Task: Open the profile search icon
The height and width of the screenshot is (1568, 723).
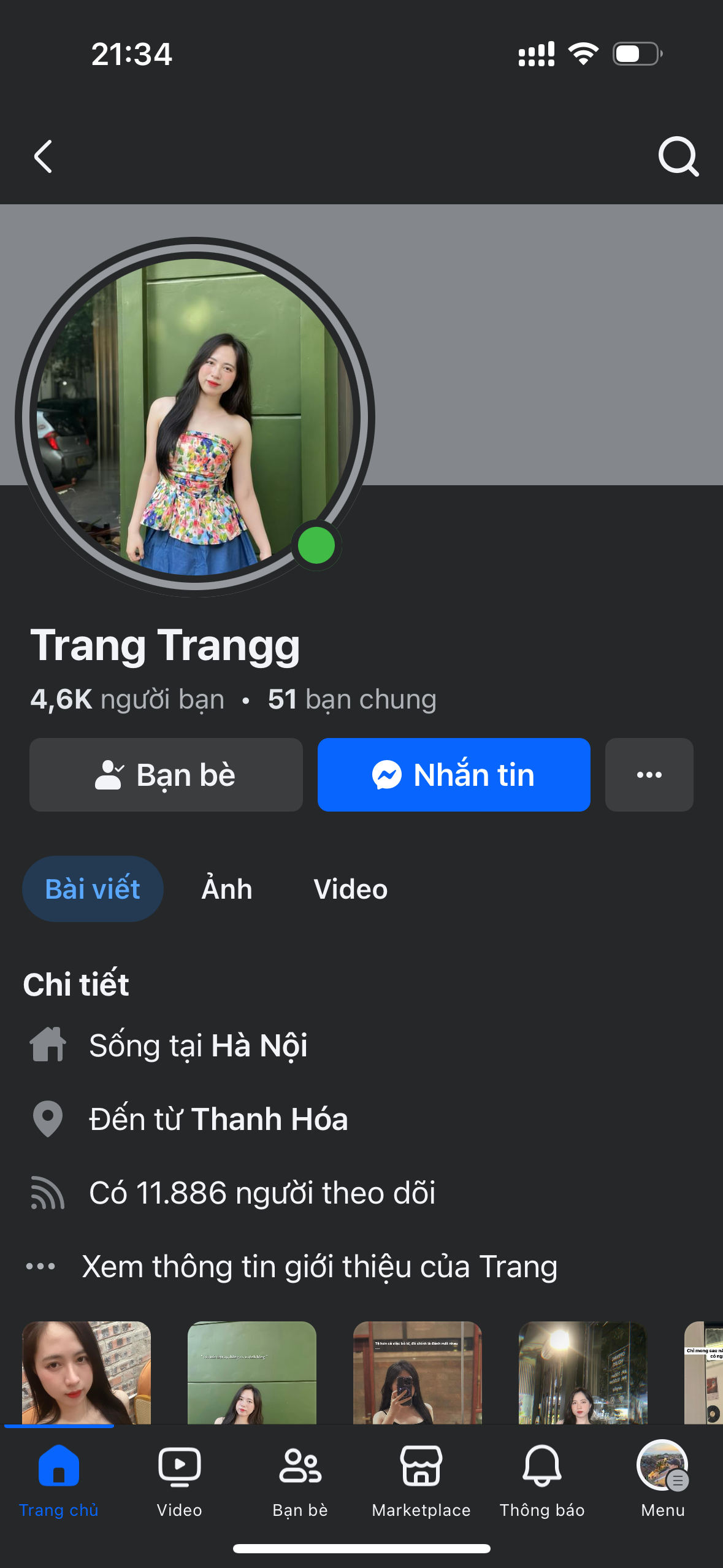Action: pyautogui.click(x=678, y=157)
